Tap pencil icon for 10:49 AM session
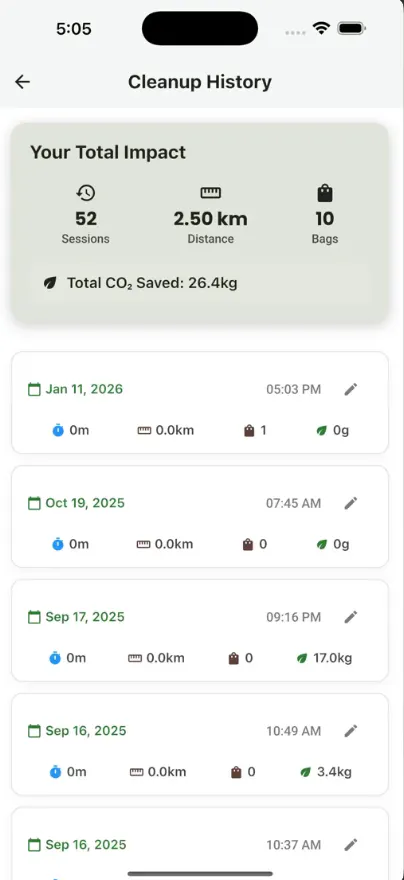 (351, 731)
